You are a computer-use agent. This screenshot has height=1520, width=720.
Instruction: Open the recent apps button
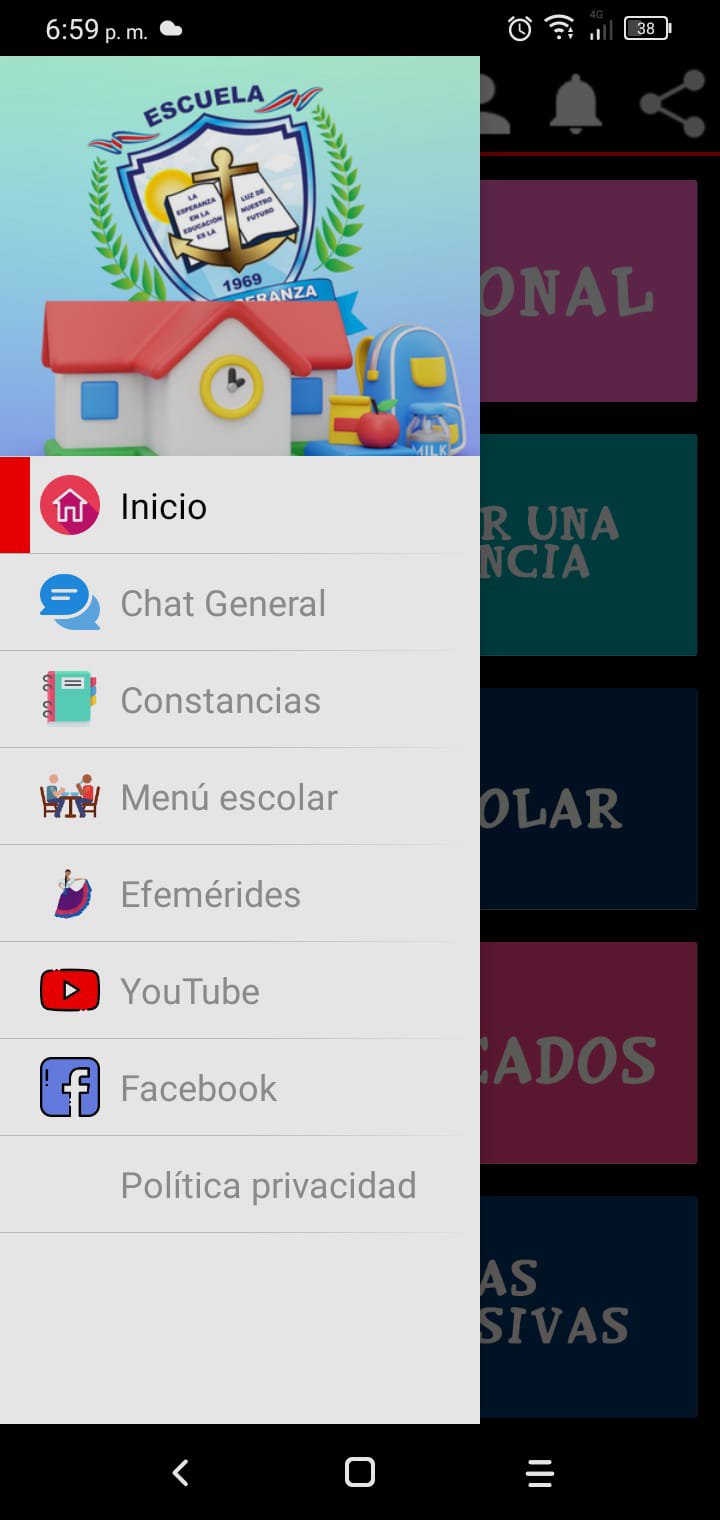(x=539, y=1472)
